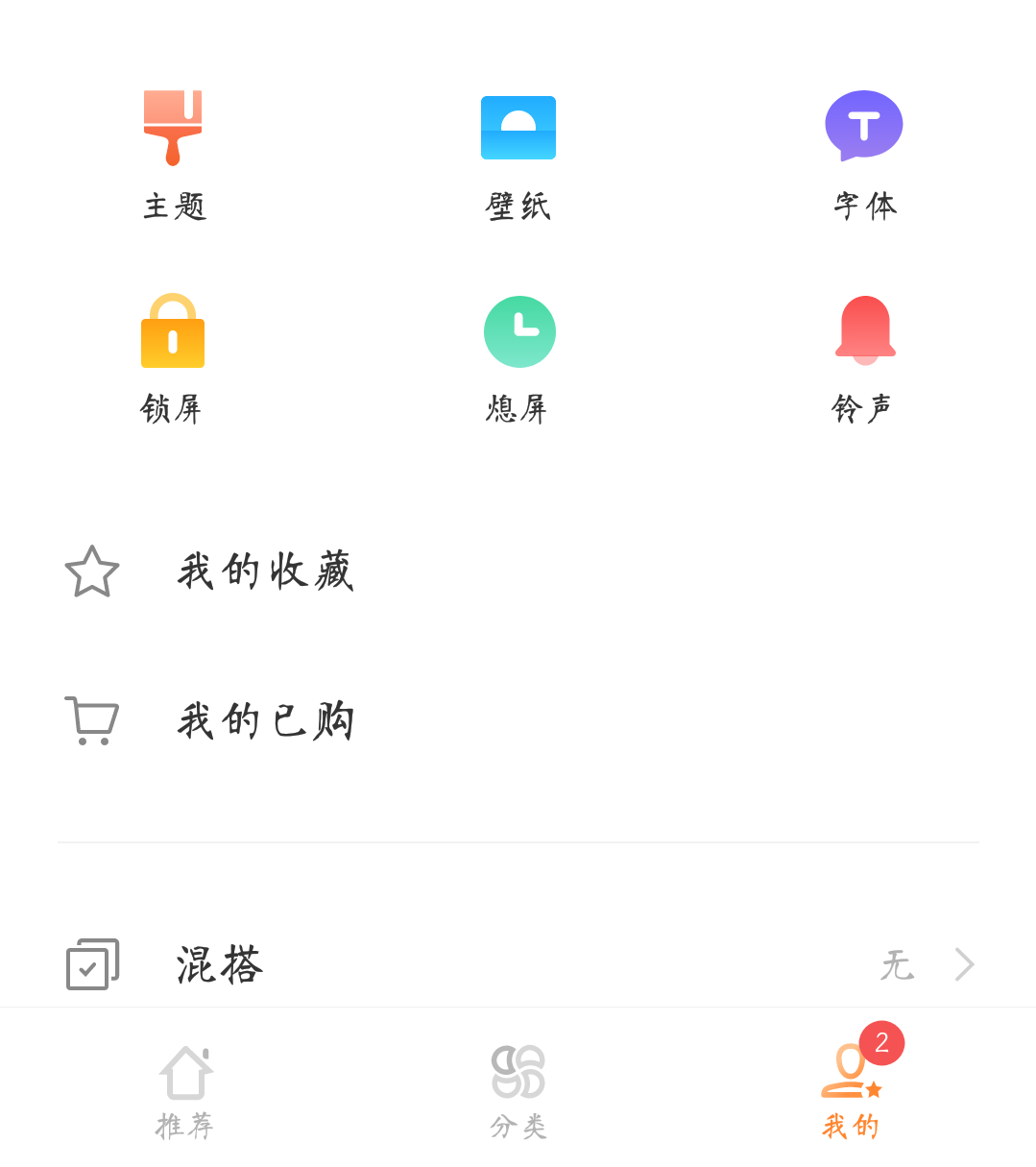The width and height of the screenshot is (1036, 1167).
Task: Click the 混搭 checked-square icon
Action: pos(91,964)
